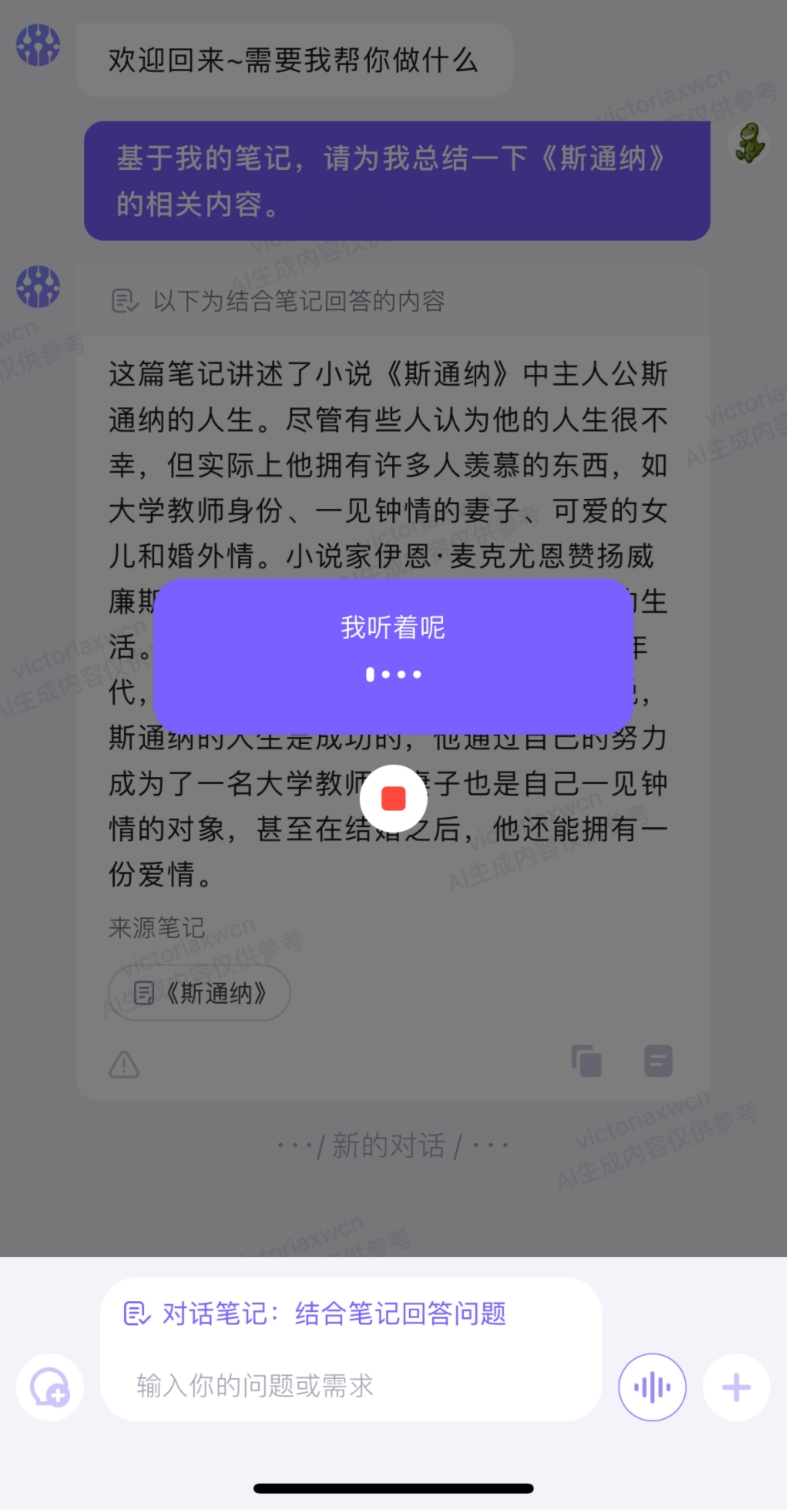
Task: Open the plus attachment menu
Action: click(736, 1387)
